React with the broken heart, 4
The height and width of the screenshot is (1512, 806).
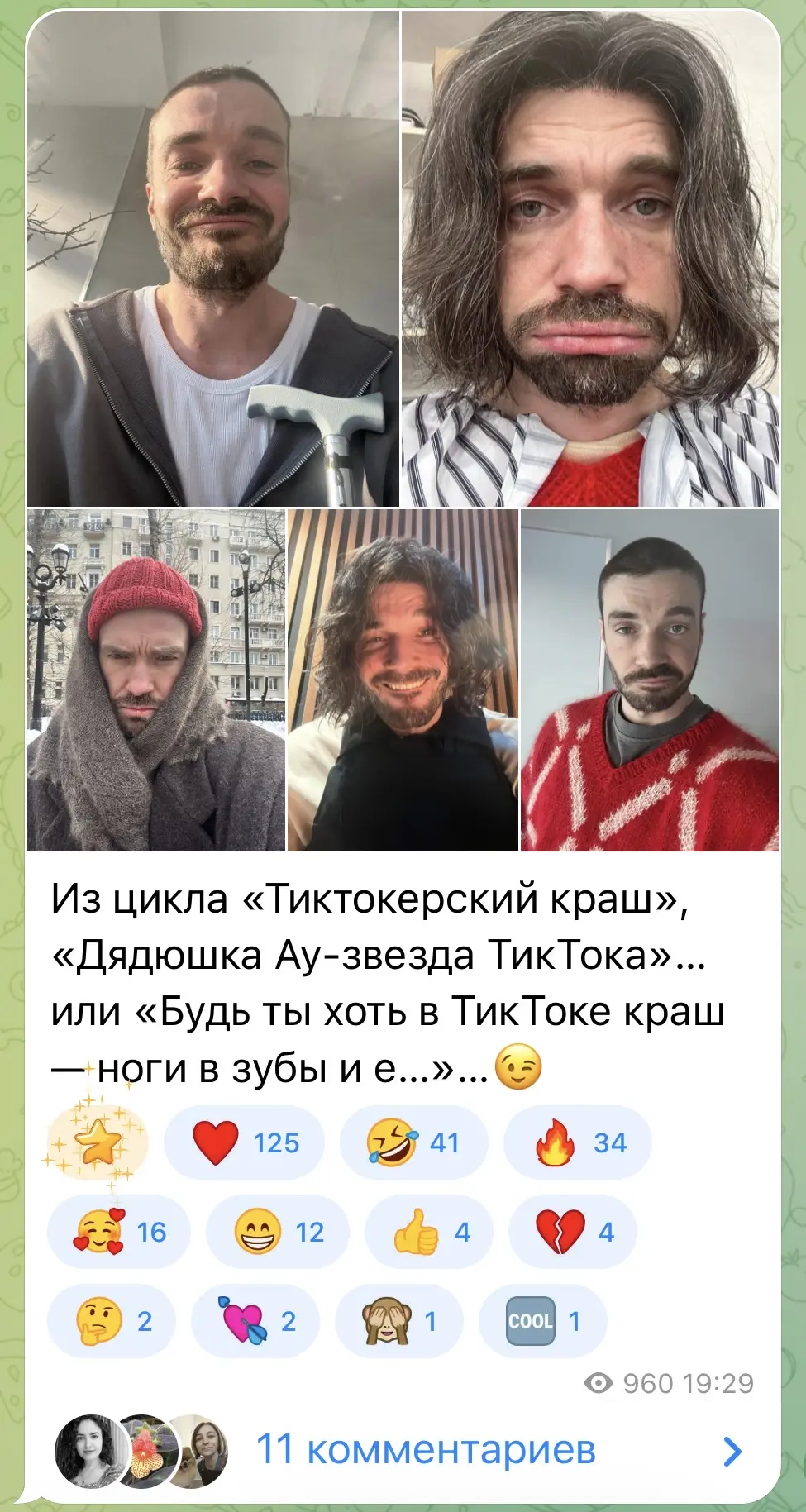(x=573, y=1232)
